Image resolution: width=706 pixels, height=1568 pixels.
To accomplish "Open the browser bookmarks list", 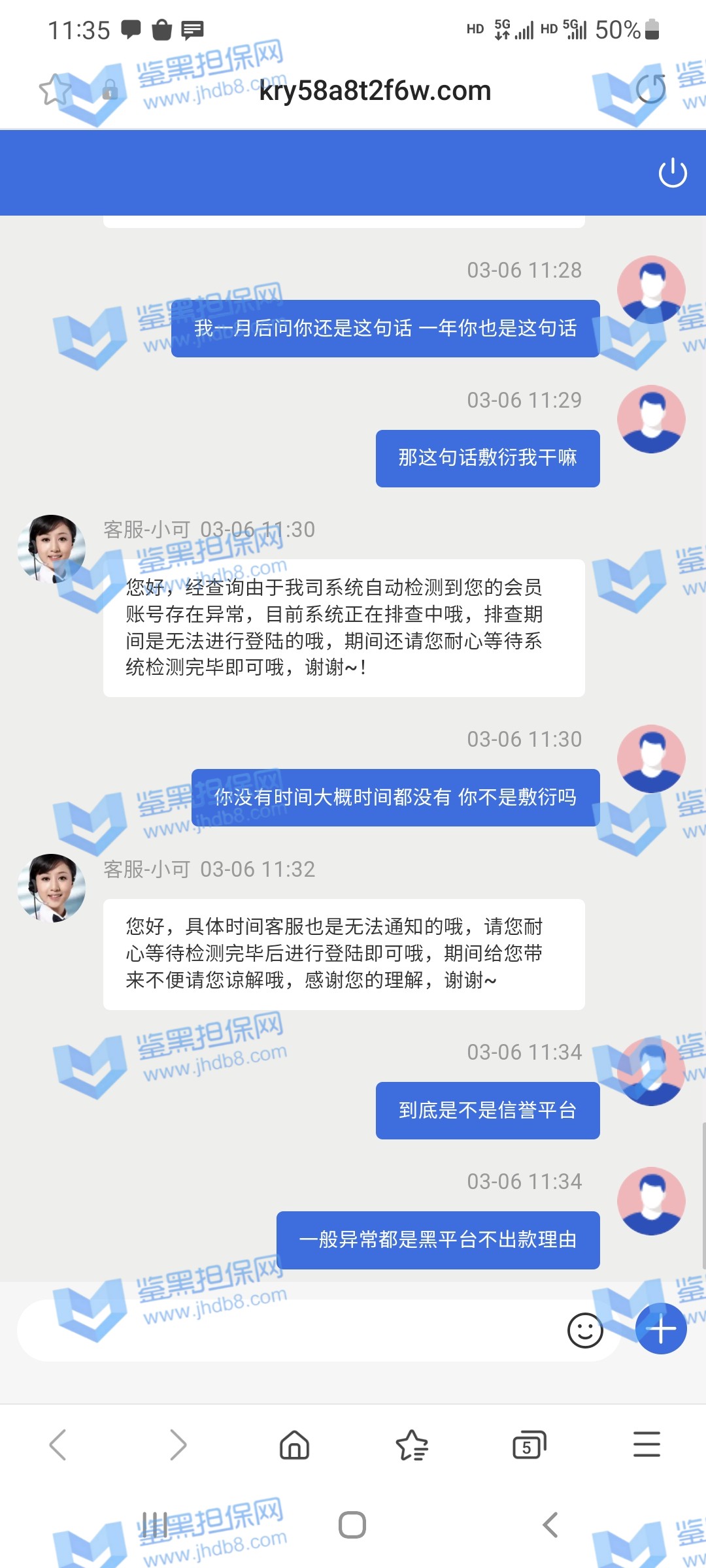I will click(x=412, y=1445).
